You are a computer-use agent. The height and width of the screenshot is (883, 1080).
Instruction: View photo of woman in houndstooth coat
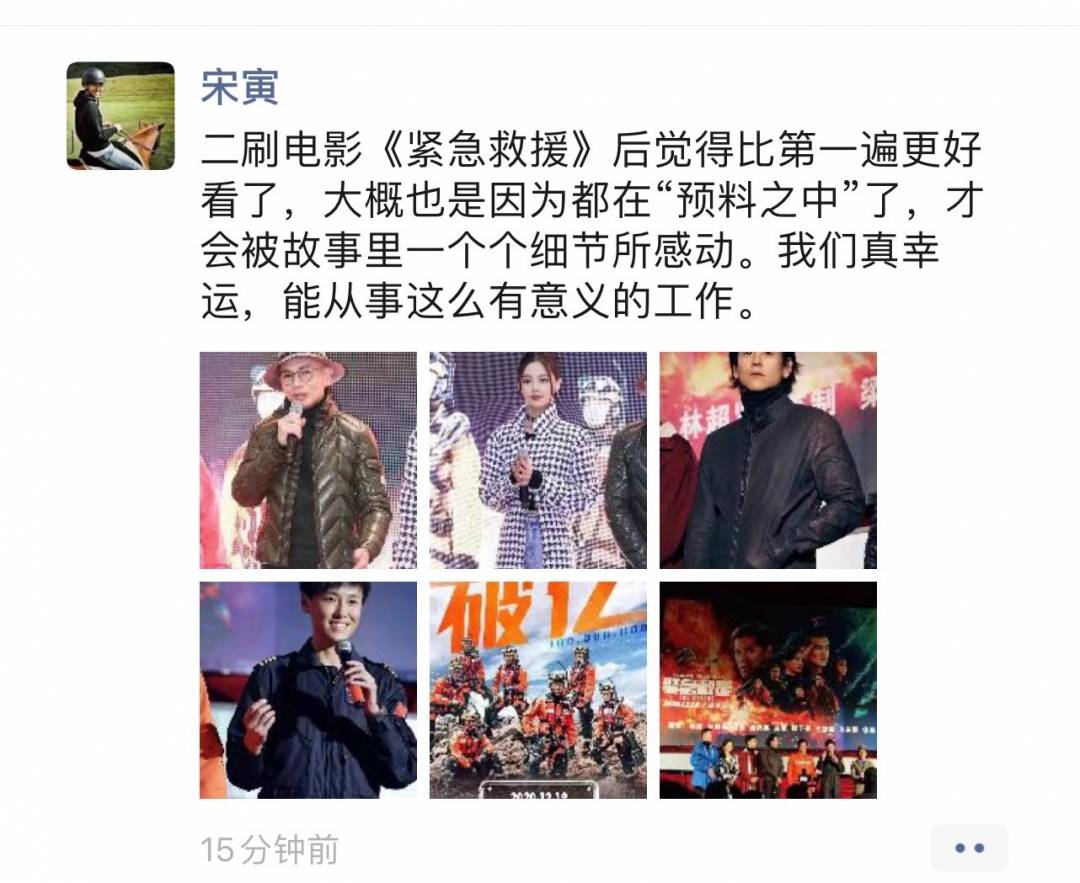coord(538,460)
